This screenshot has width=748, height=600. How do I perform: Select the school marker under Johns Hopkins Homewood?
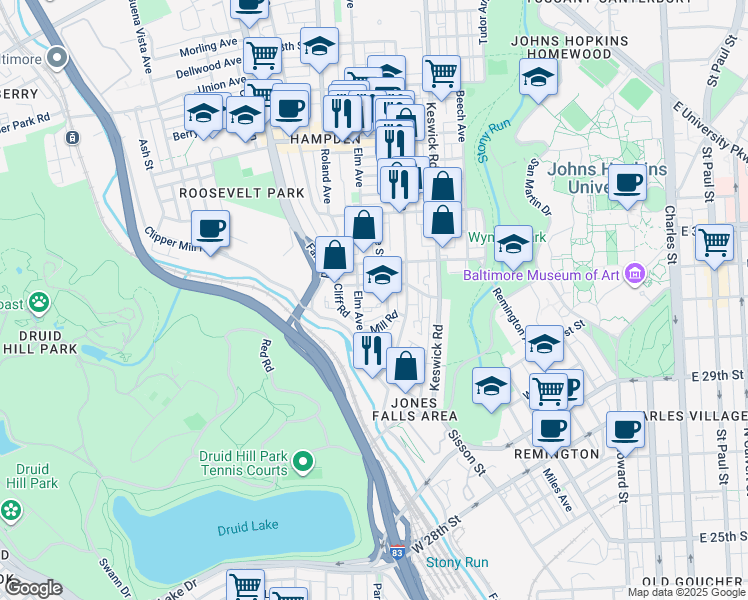539,79
